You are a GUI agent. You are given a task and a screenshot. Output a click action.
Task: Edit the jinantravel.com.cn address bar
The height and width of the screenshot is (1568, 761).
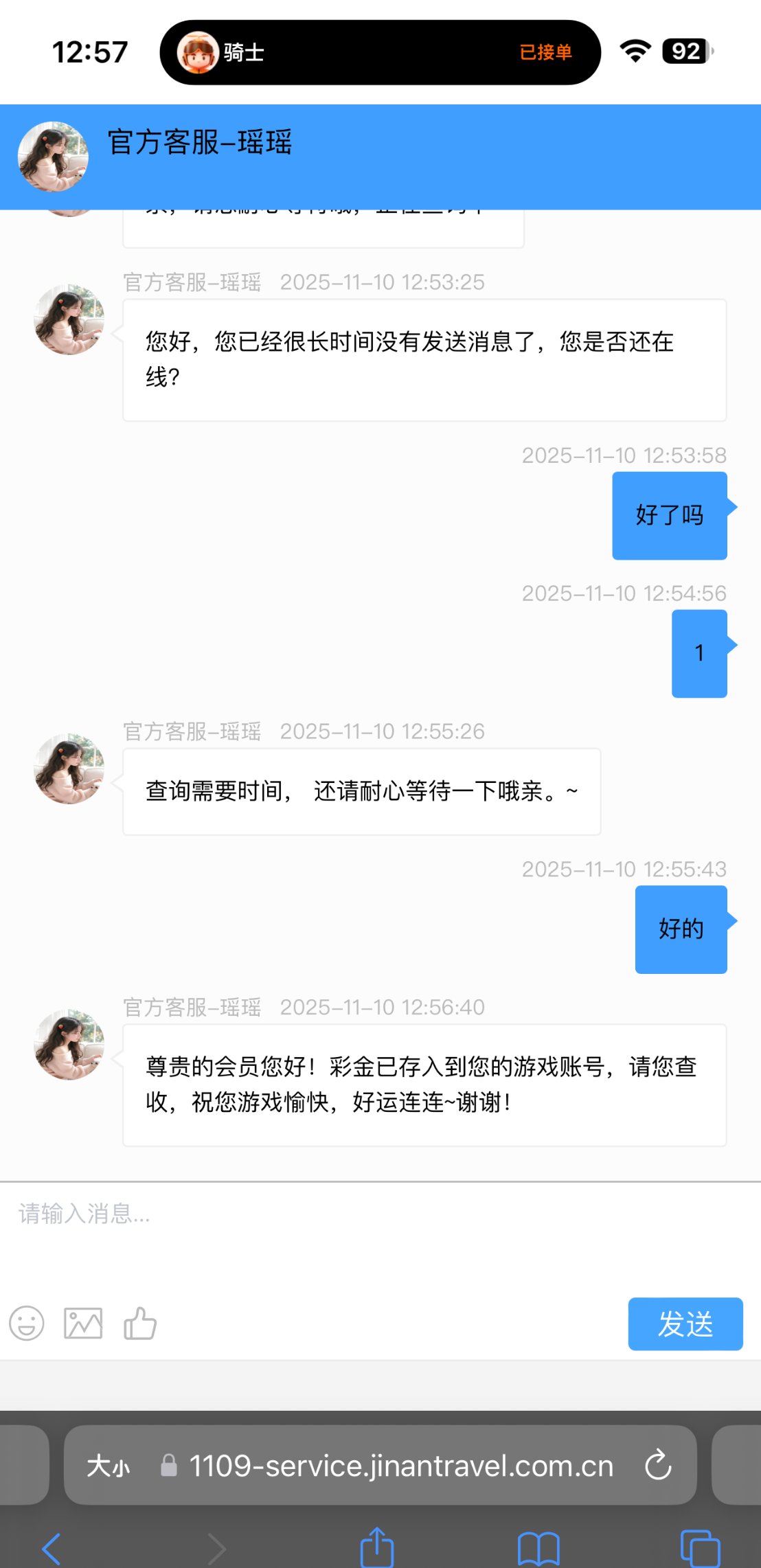click(x=401, y=1466)
